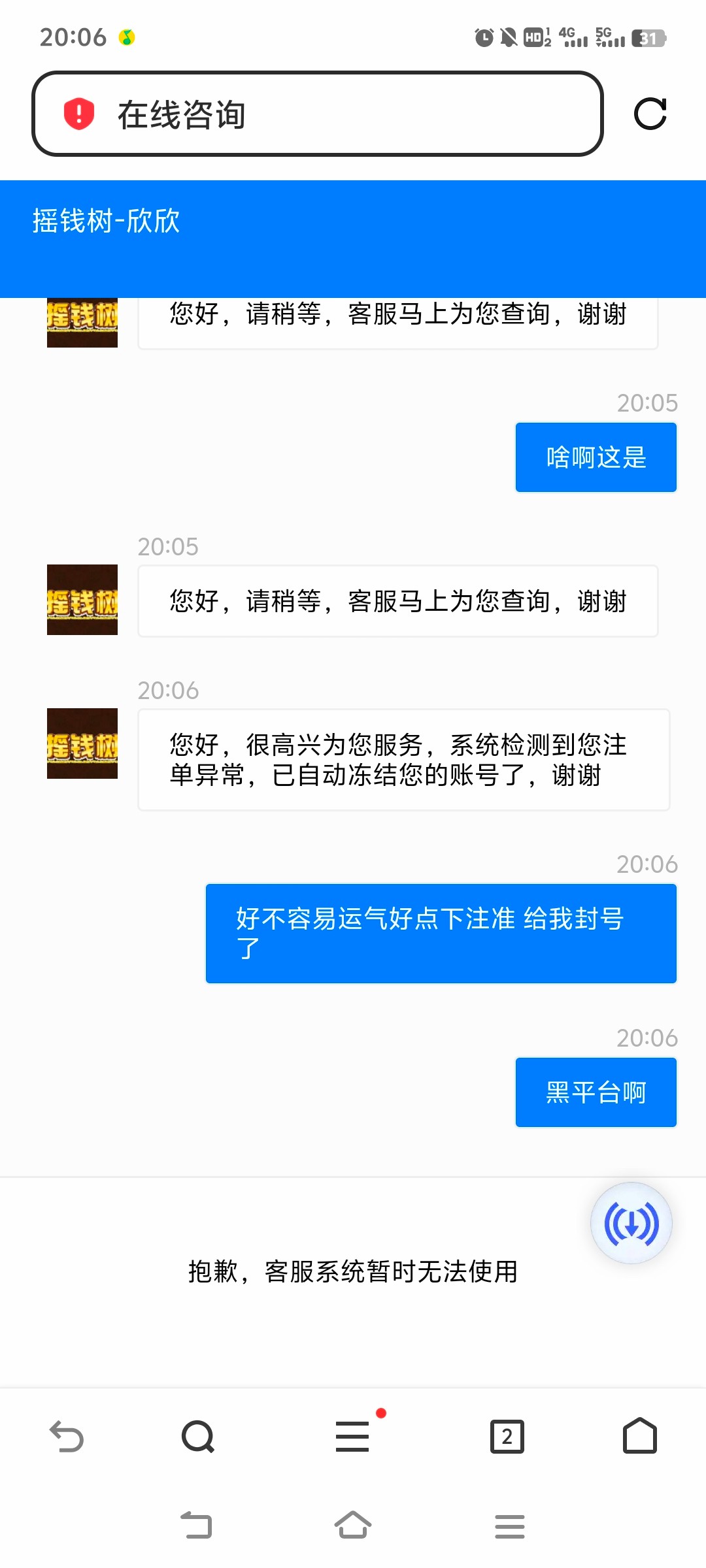706x1568 pixels.
Task: Open the browser menu with red dot
Action: click(353, 1436)
